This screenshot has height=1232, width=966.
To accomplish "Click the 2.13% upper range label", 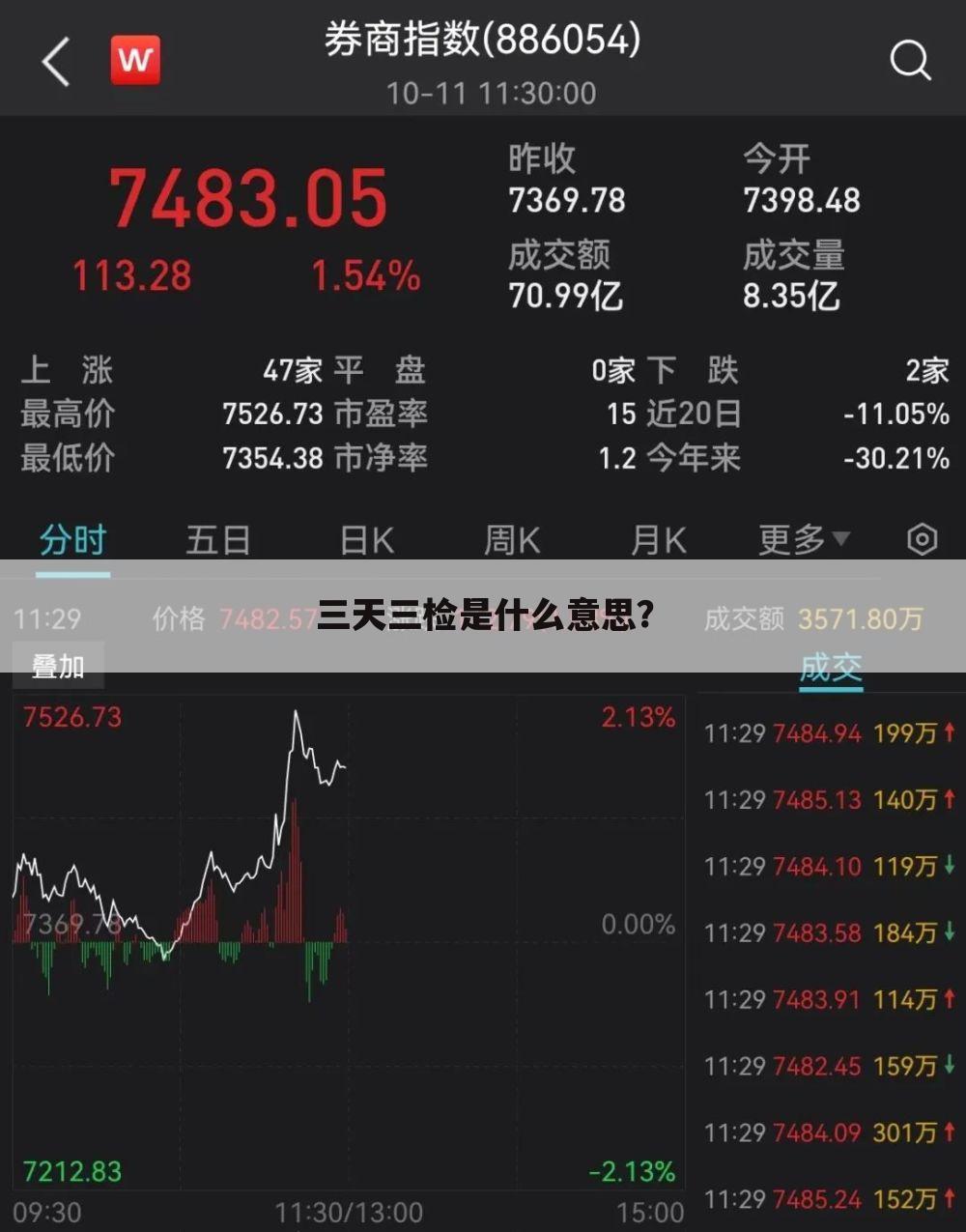I will 639,717.
